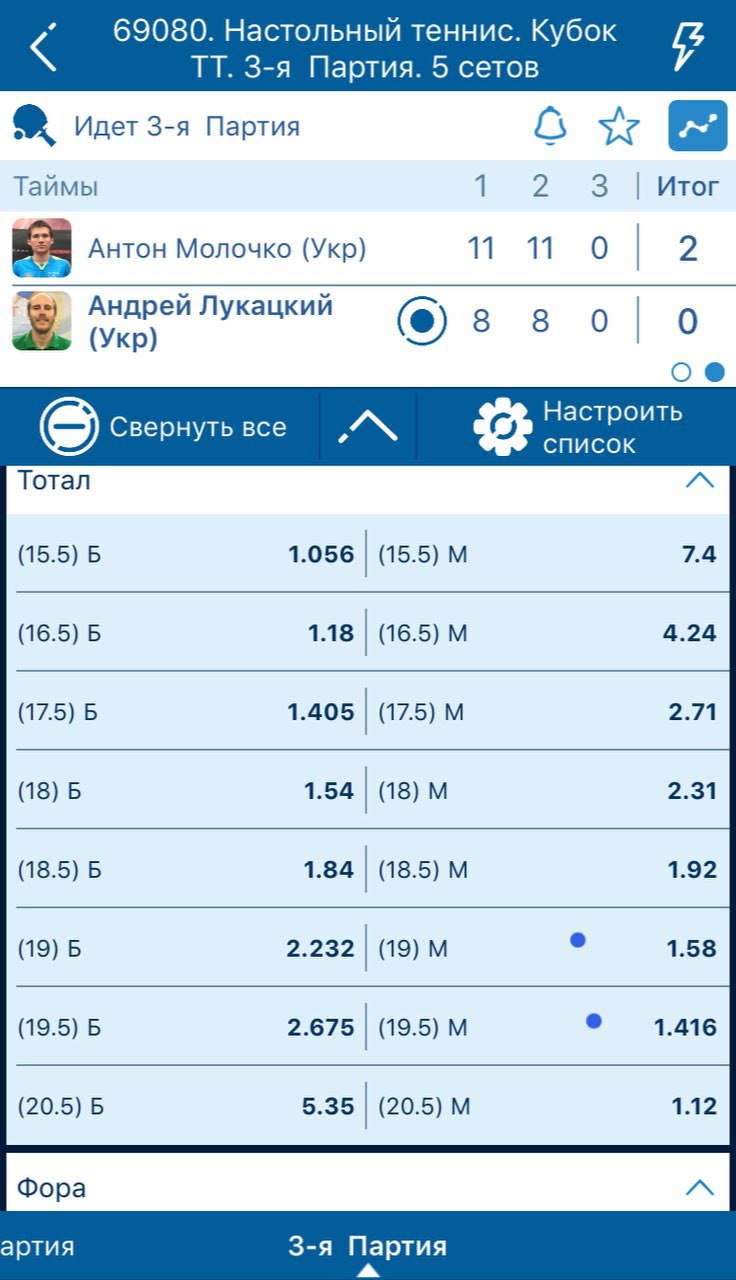This screenshot has width=736, height=1280.
Task: Tap the upward arrow between toolbar buttons
Action: pos(368,427)
